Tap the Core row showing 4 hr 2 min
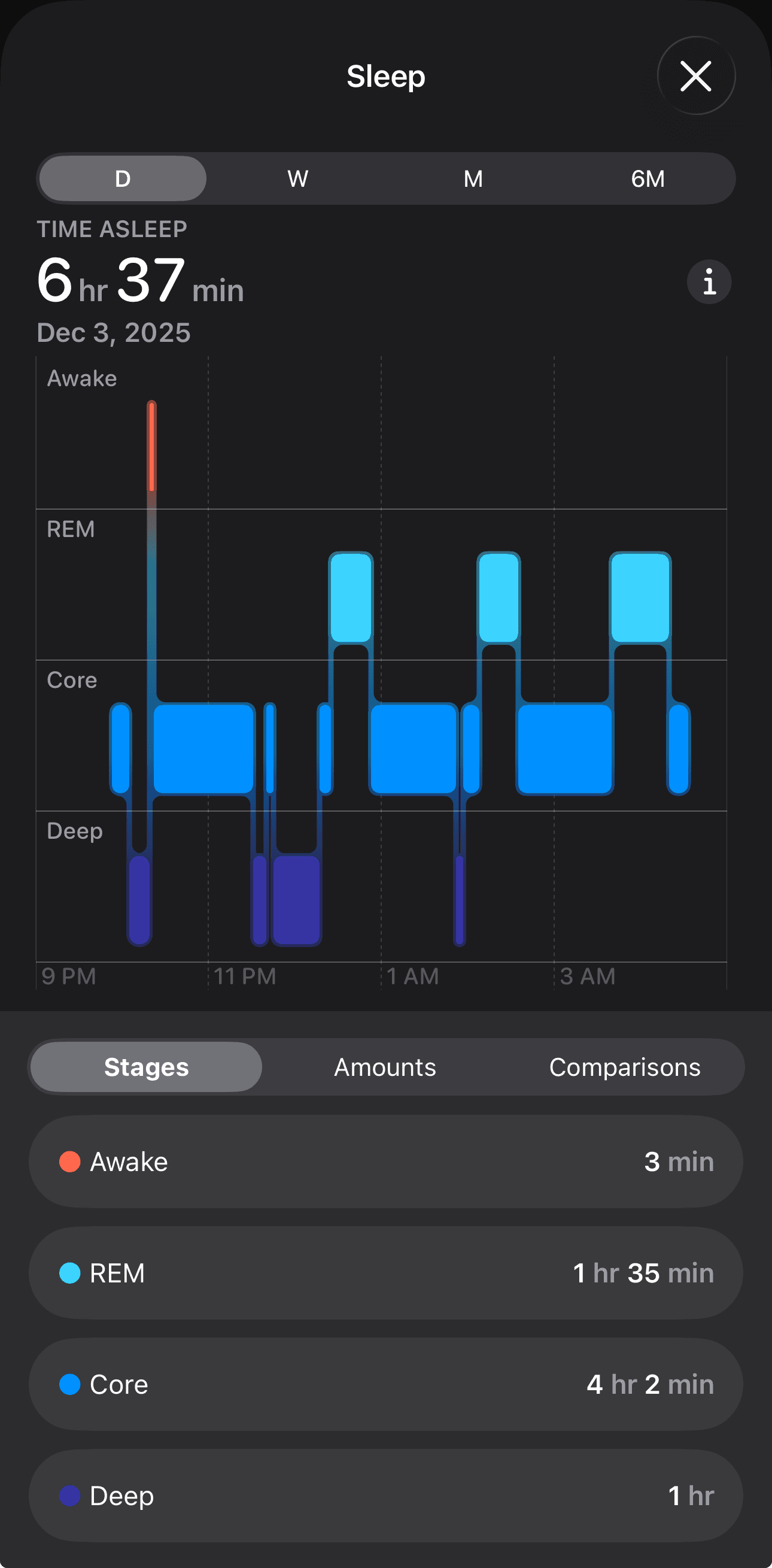772x1568 pixels. [x=385, y=1384]
